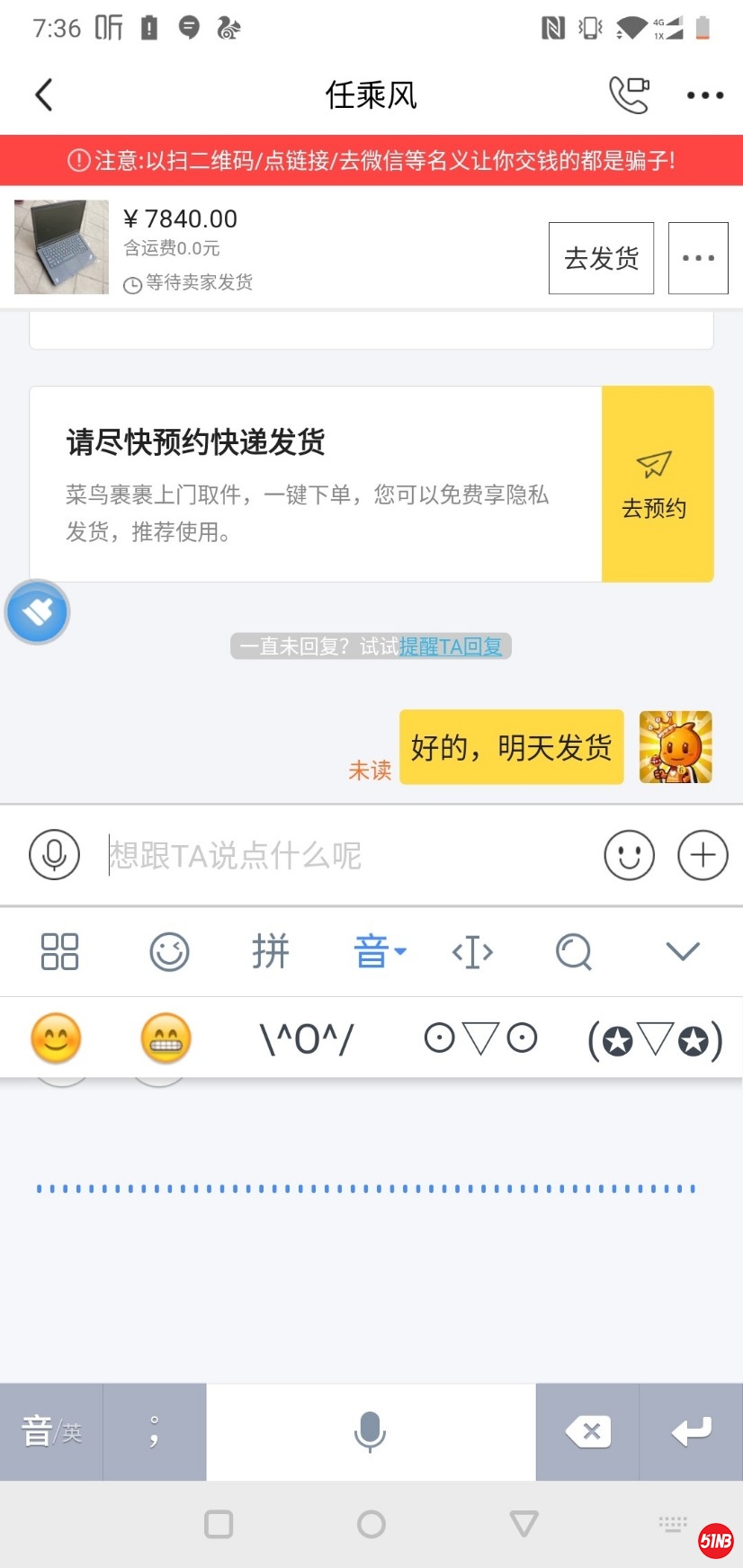Collapse the keyboard with the down chevron

[x=683, y=951]
